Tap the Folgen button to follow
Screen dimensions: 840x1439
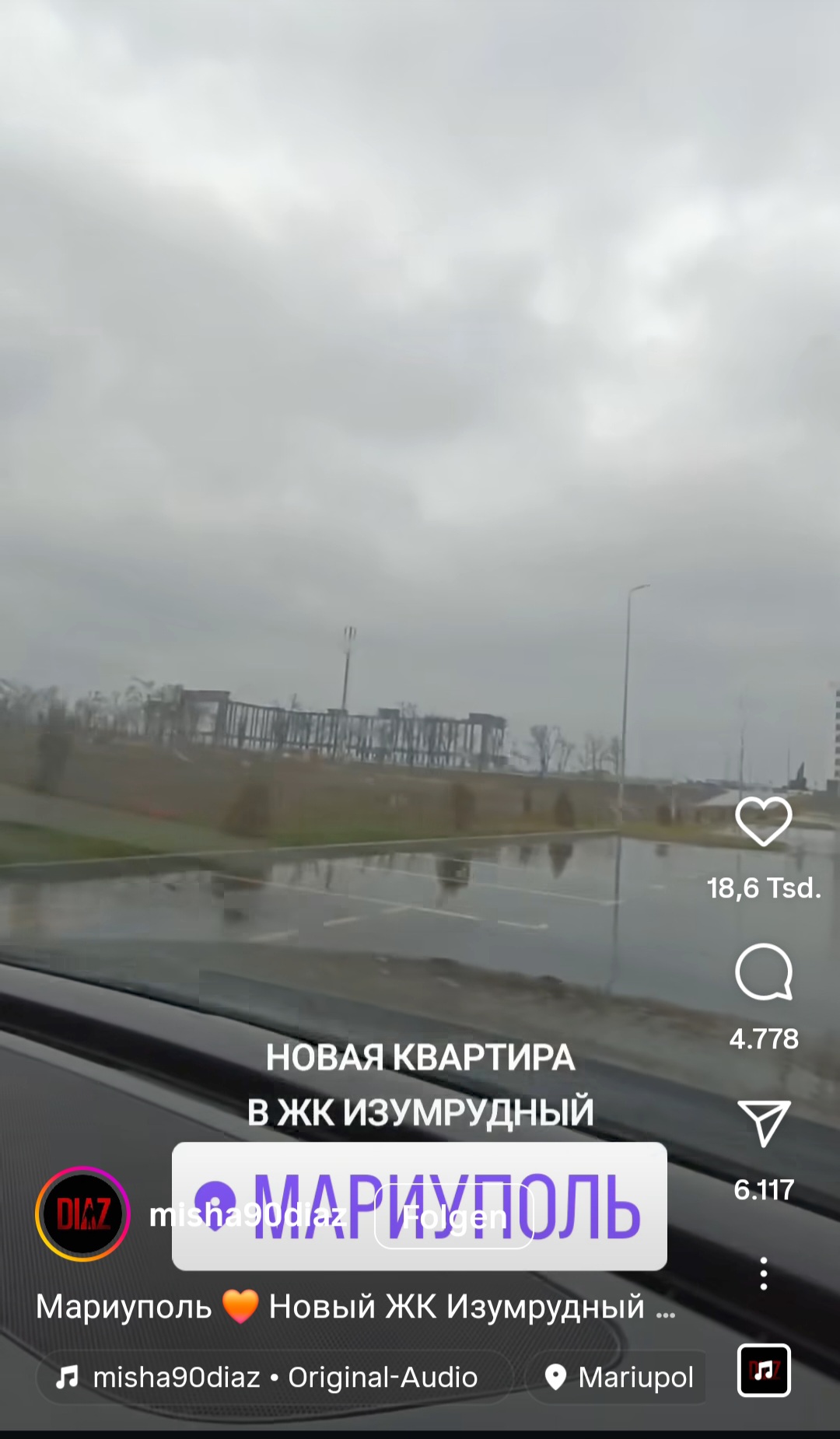pyautogui.click(x=454, y=1216)
